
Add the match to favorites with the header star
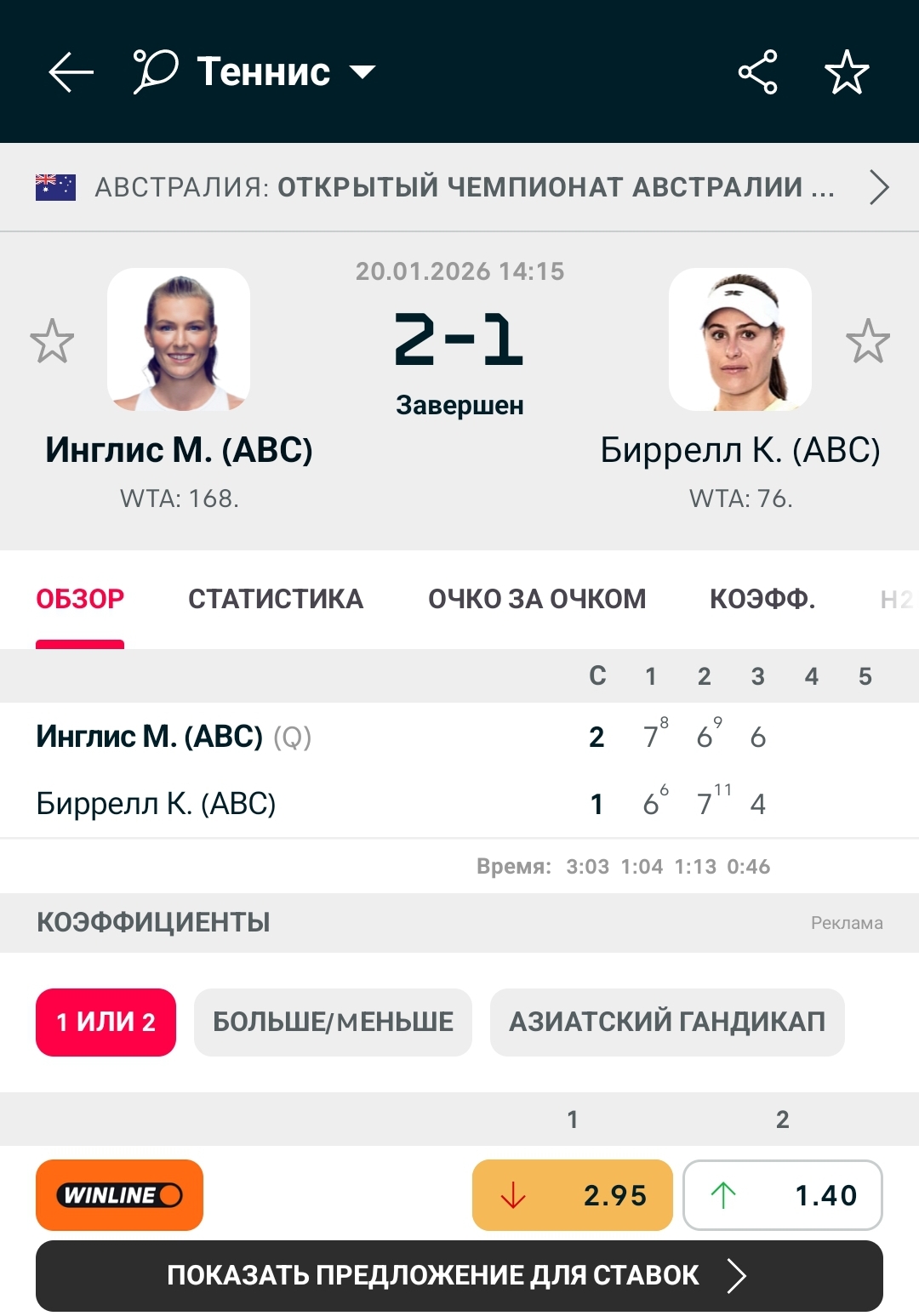[847, 71]
